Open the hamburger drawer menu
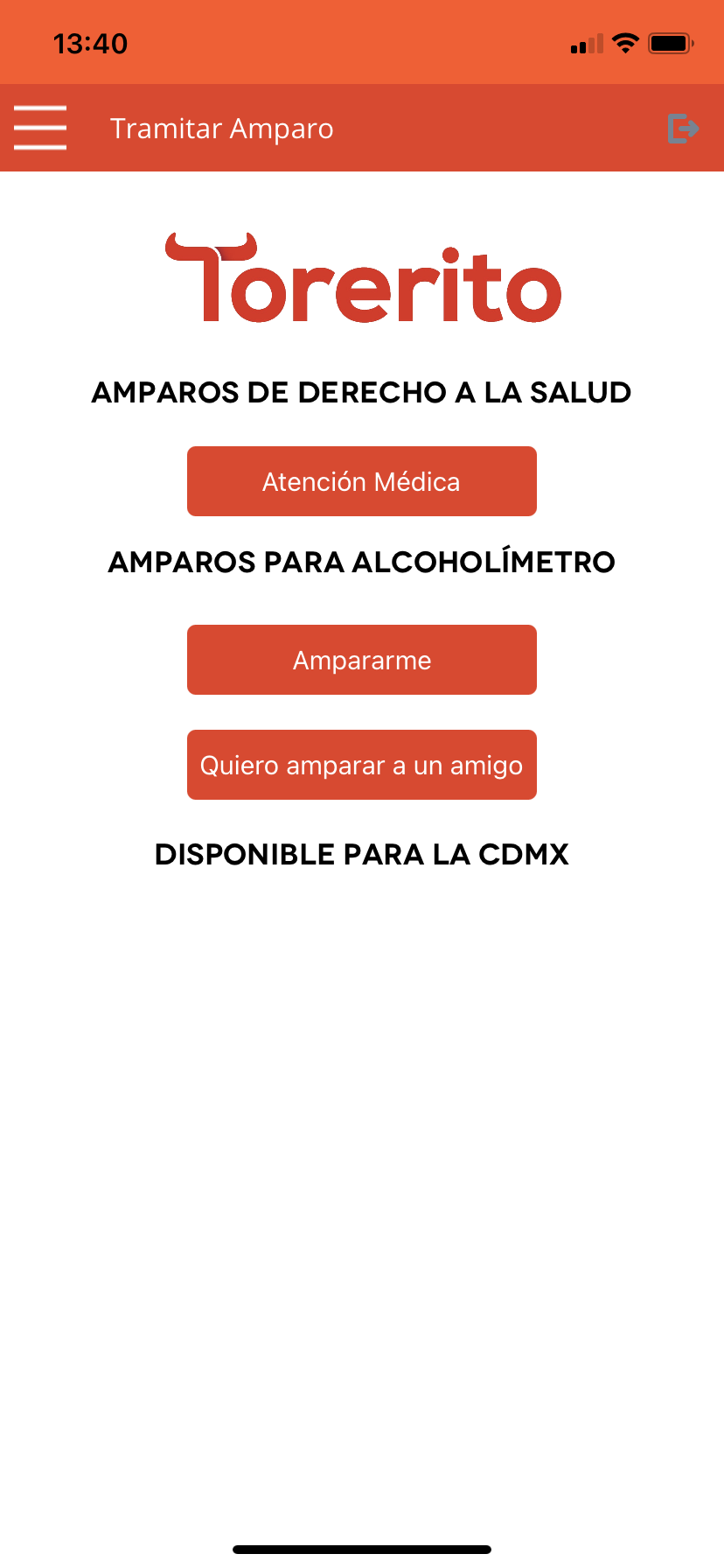Viewport: 724px width, 1568px height. click(40, 128)
